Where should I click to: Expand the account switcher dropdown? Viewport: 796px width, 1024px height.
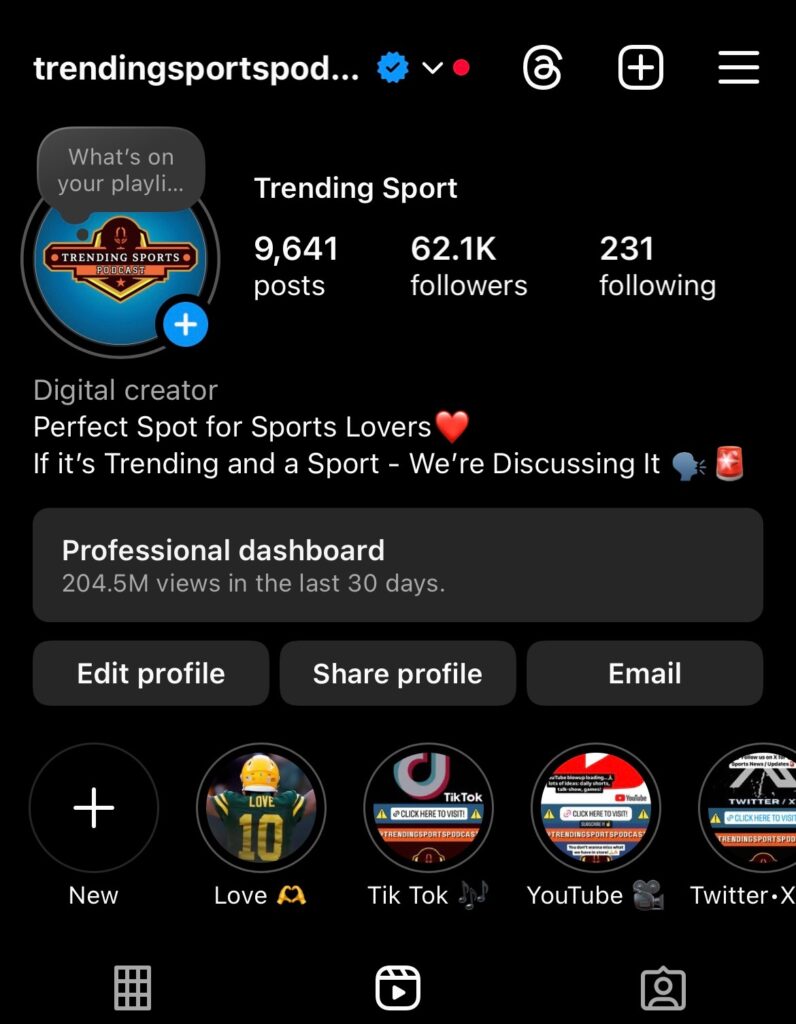(432, 69)
